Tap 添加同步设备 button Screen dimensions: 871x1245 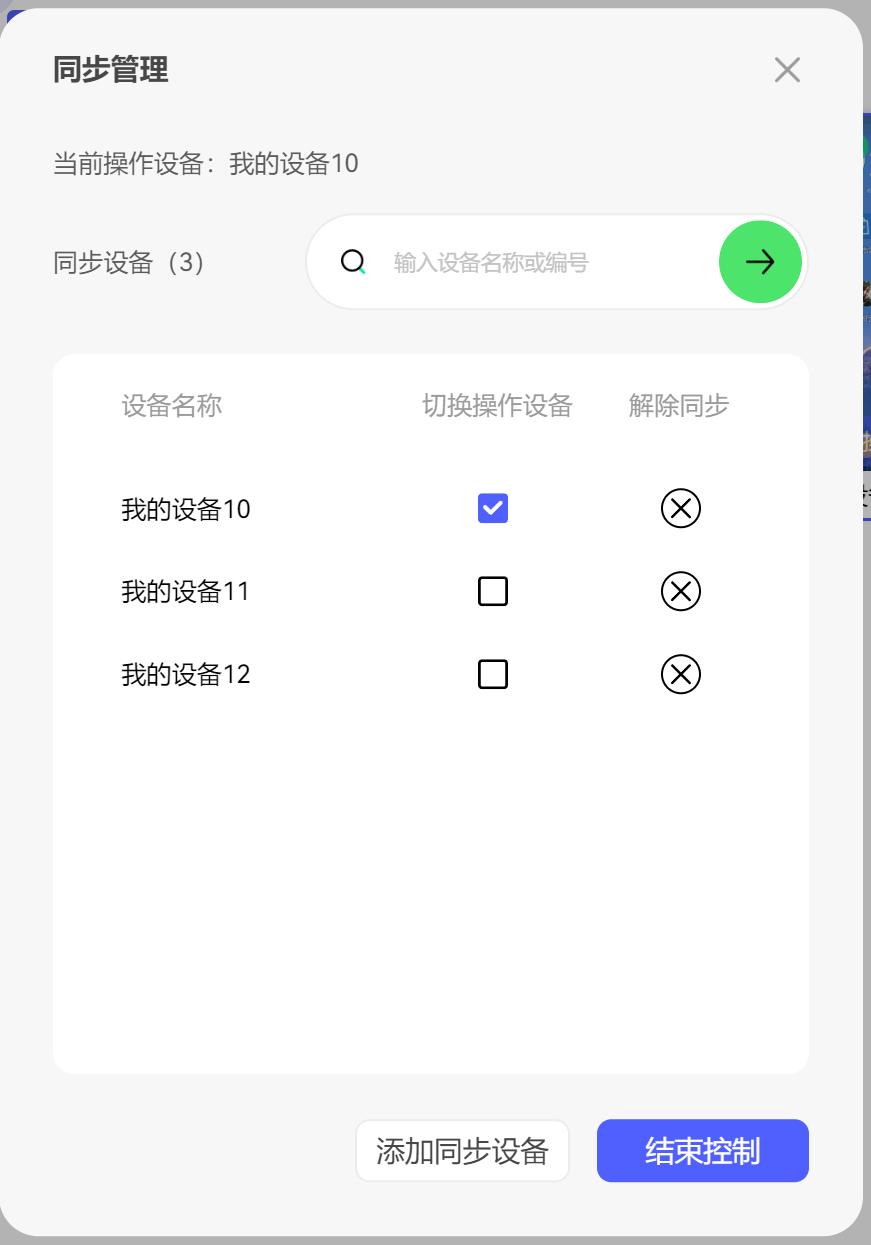(x=462, y=1151)
